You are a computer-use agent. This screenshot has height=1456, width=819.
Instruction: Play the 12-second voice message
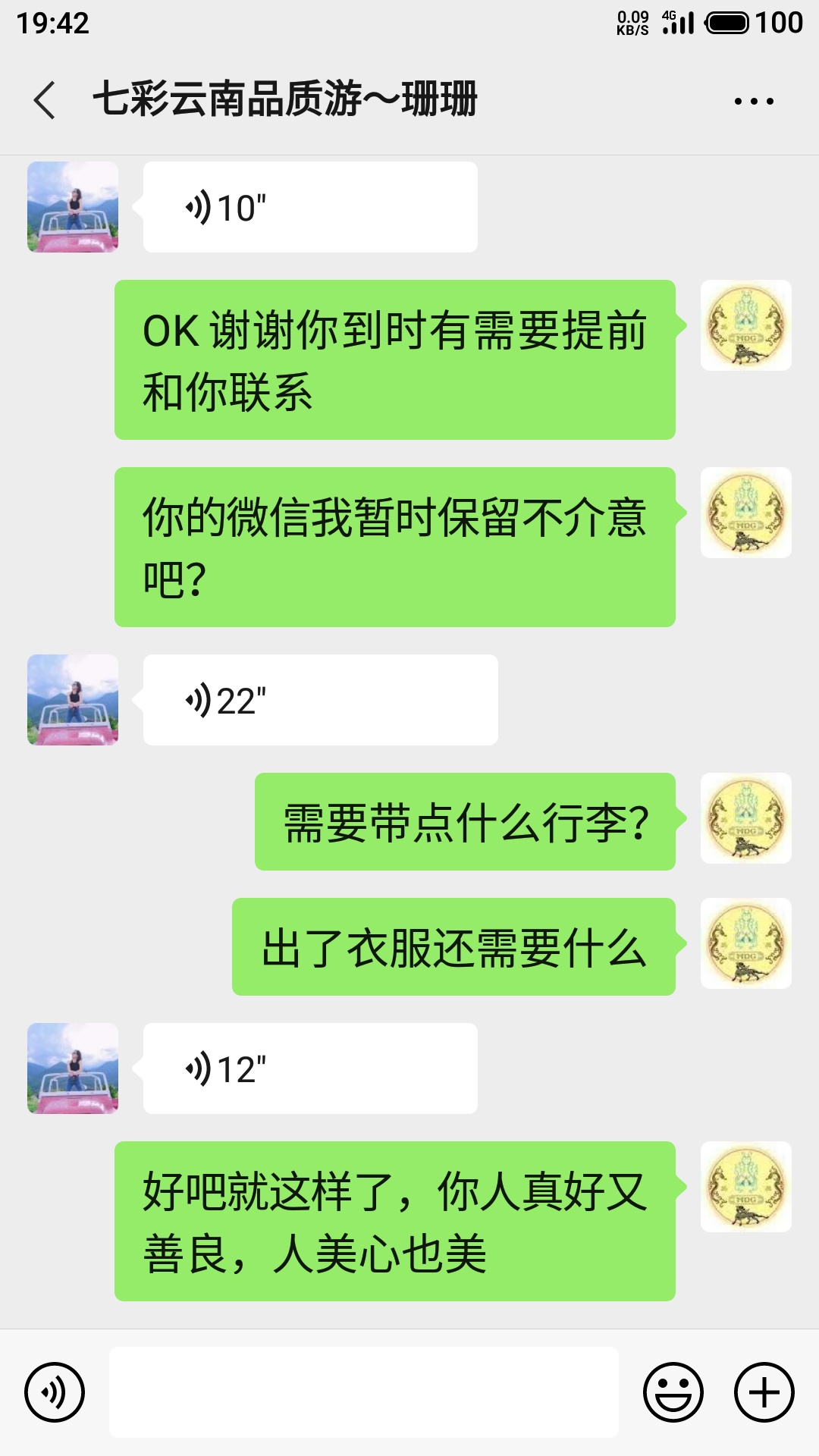click(309, 1068)
